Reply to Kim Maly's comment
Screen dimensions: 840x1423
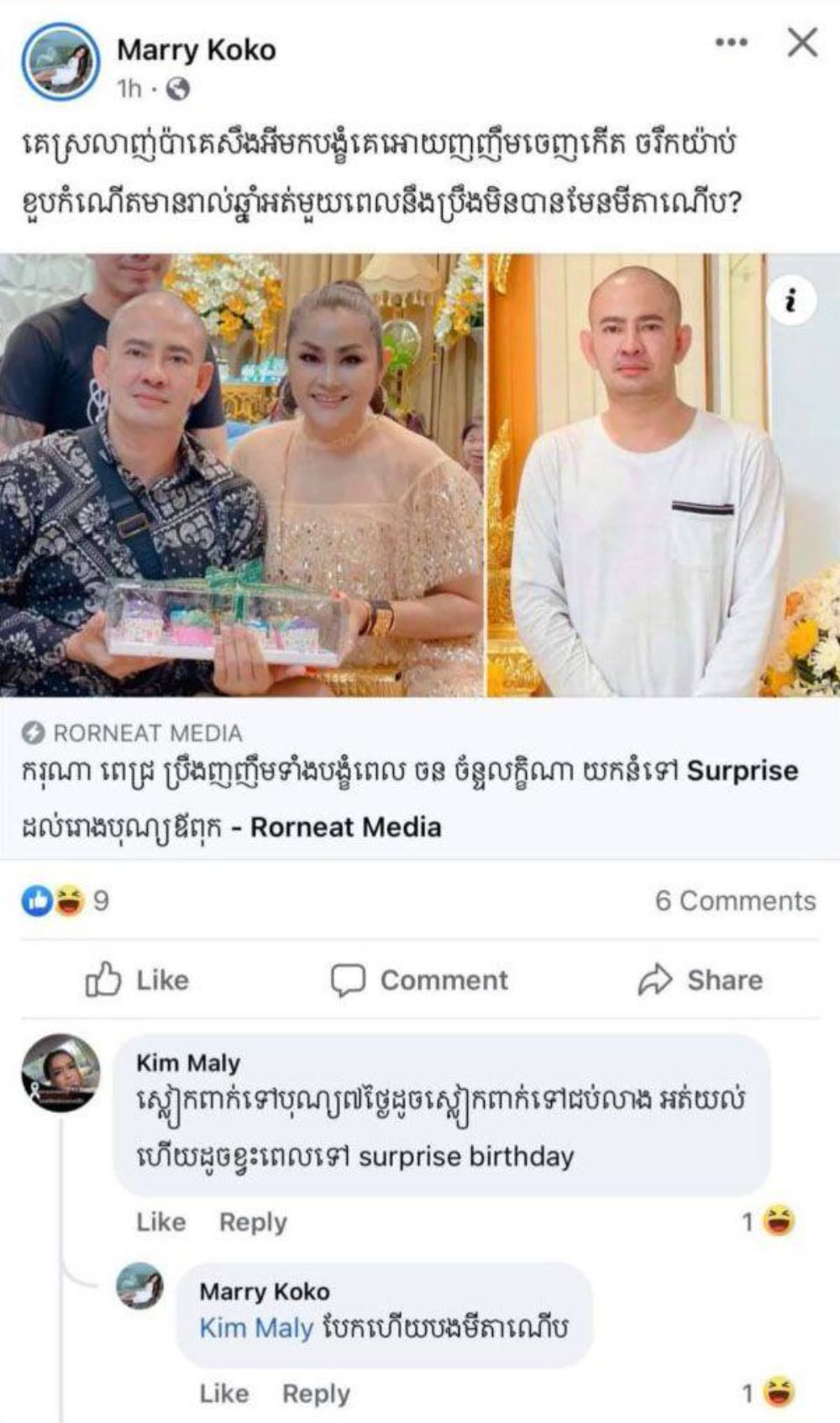253,1222
